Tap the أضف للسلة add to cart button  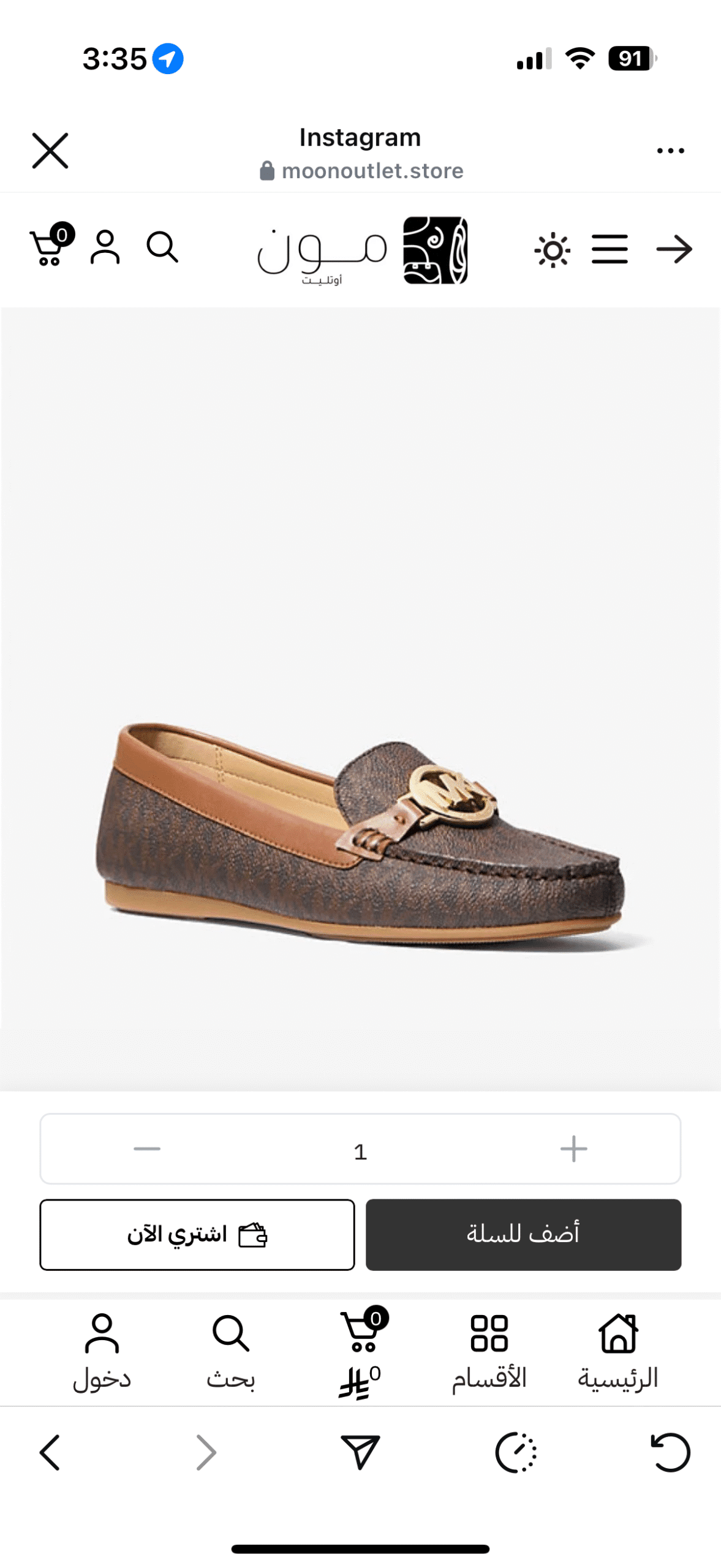coord(523,1234)
